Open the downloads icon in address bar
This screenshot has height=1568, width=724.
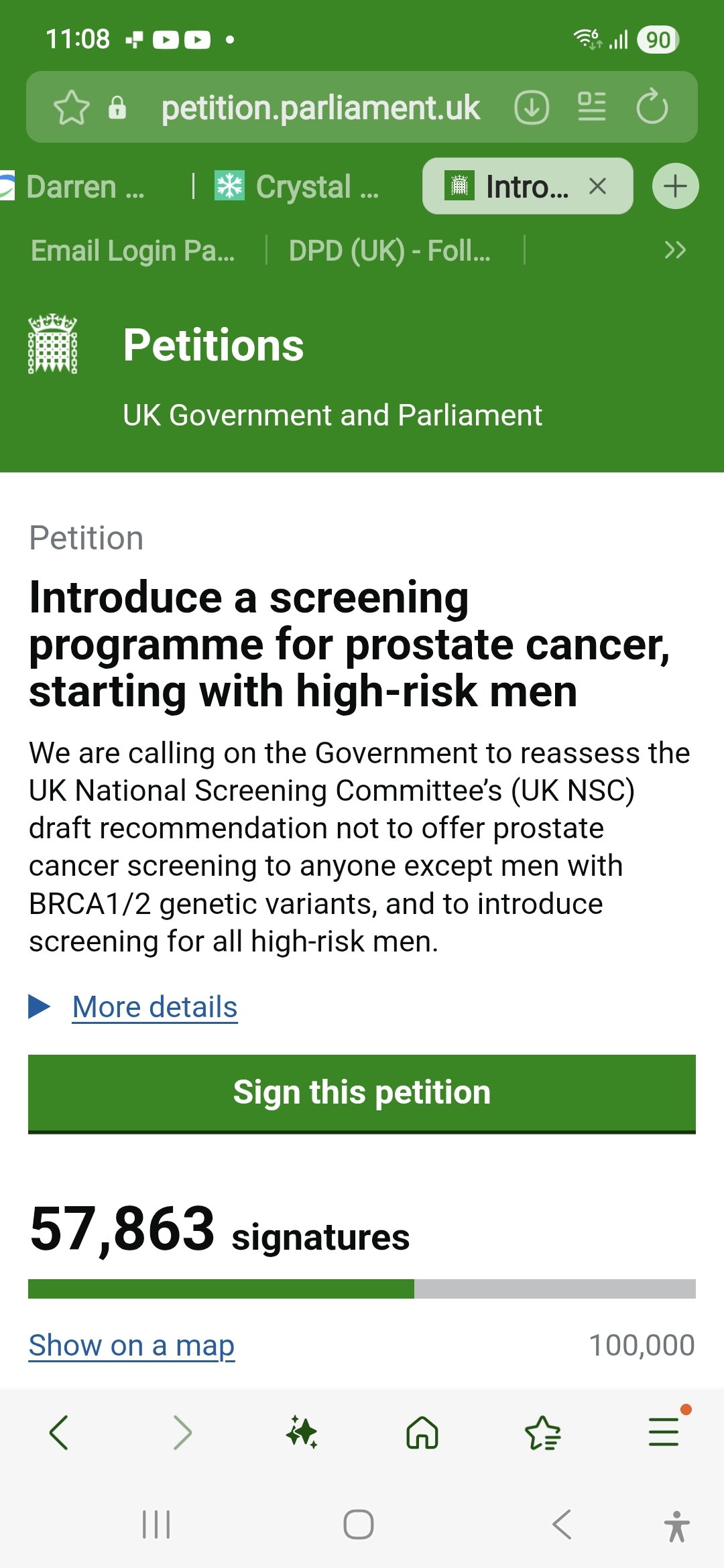click(532, 108)
